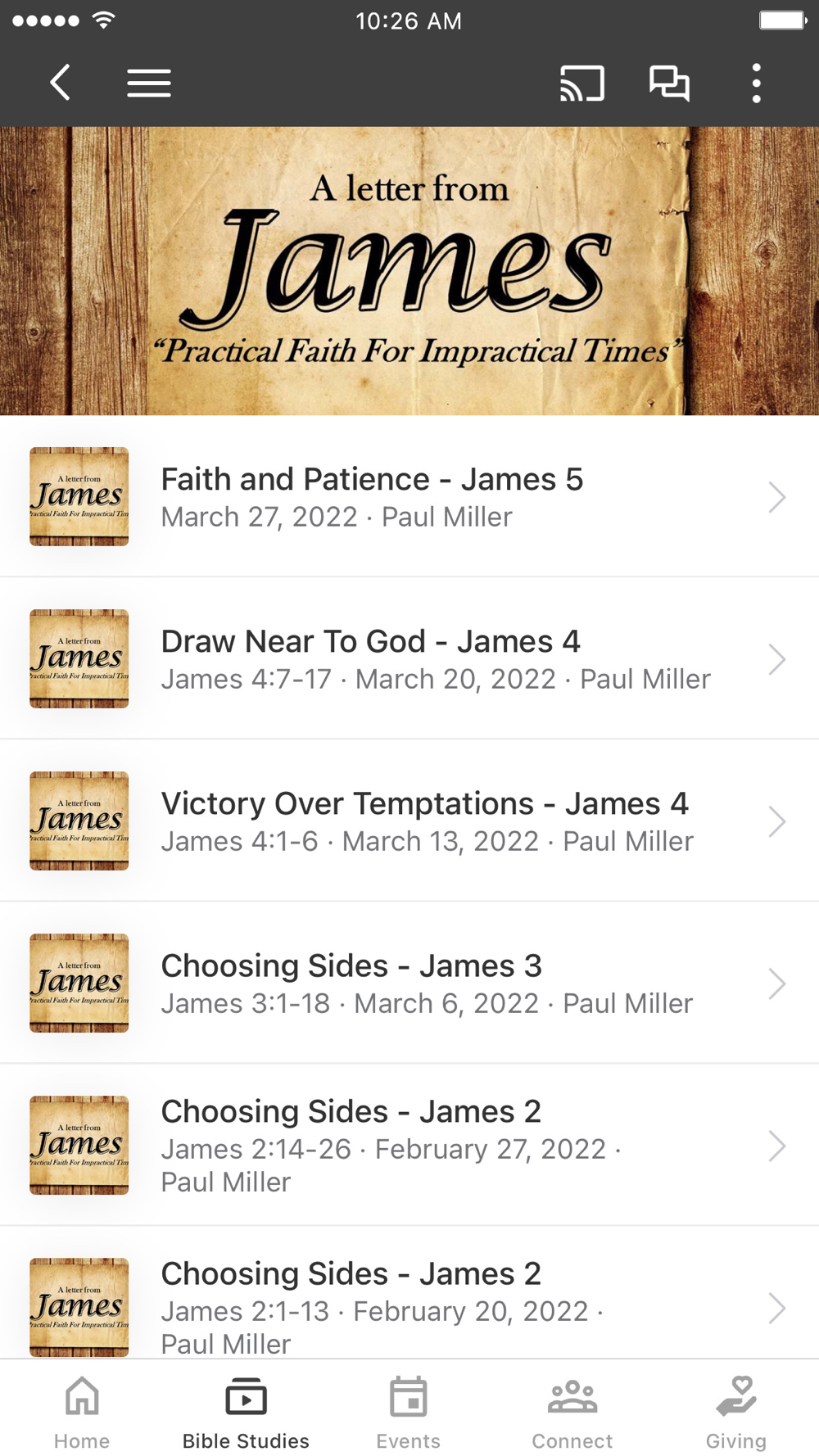Switch to the Events tab
Viewport: 819px width, 1456px height.
pyautogui.click(x=409, y=1412)
